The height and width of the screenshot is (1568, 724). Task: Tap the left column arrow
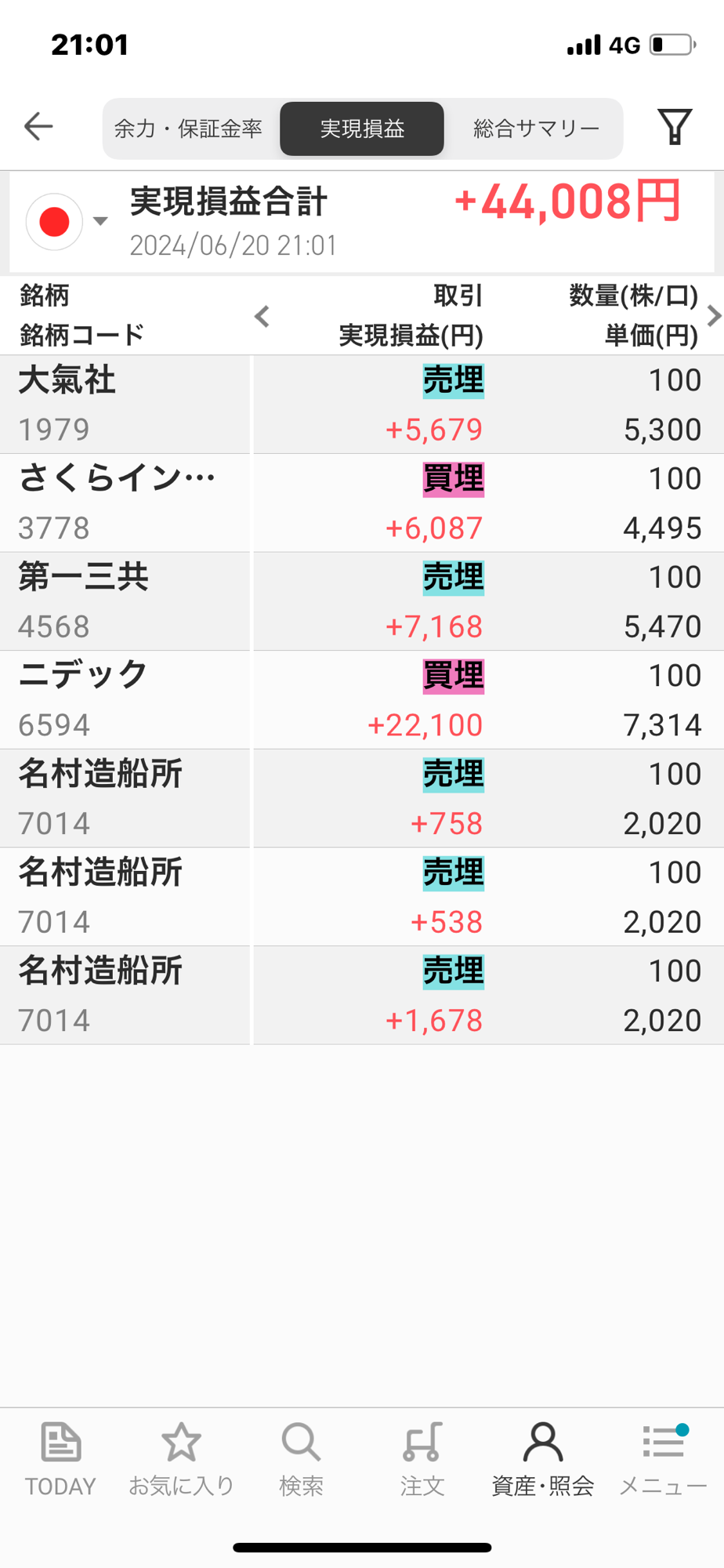262,317
